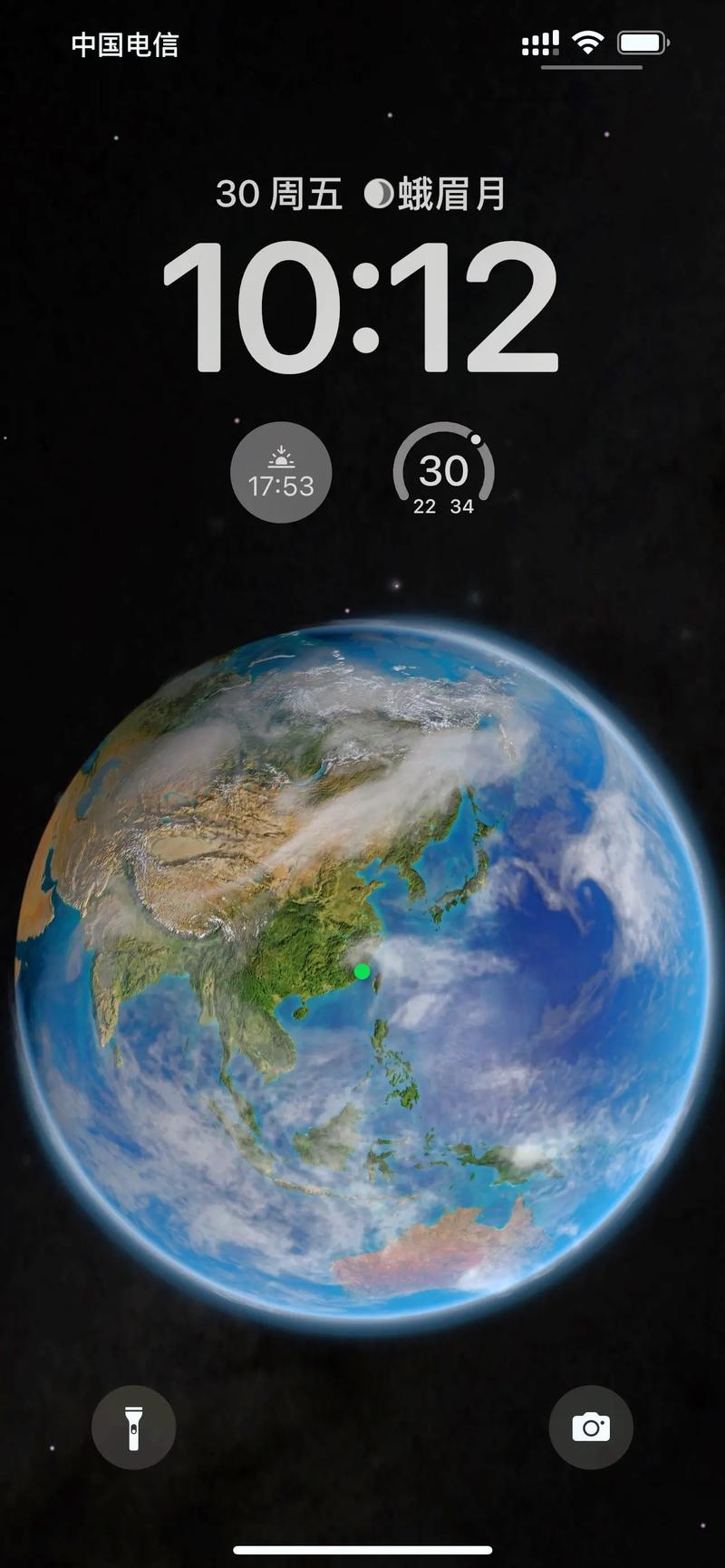Turn on the flashlight
Viewport: 725px width, 1568px height.
point(133,1427)
